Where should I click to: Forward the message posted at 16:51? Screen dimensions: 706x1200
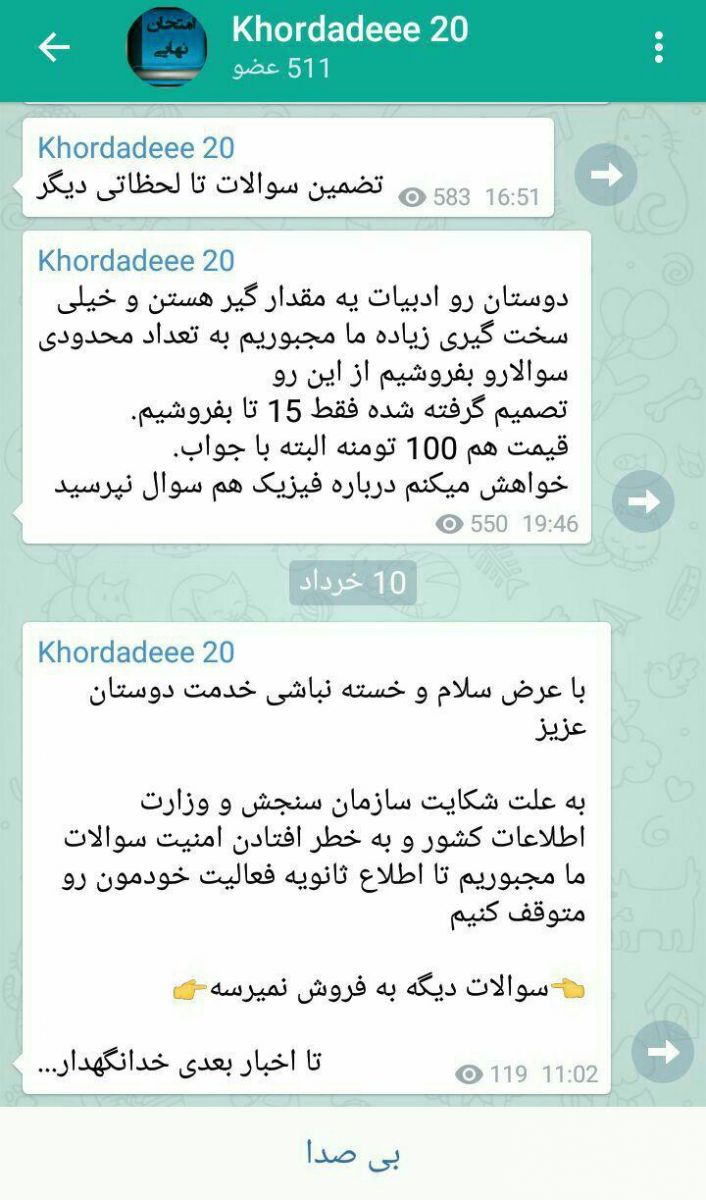(606, 175)
